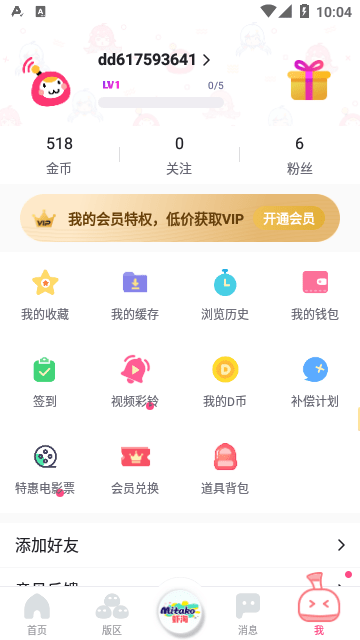Open the gift box icon
The image size is (360, 640).
tap(309, 80)
